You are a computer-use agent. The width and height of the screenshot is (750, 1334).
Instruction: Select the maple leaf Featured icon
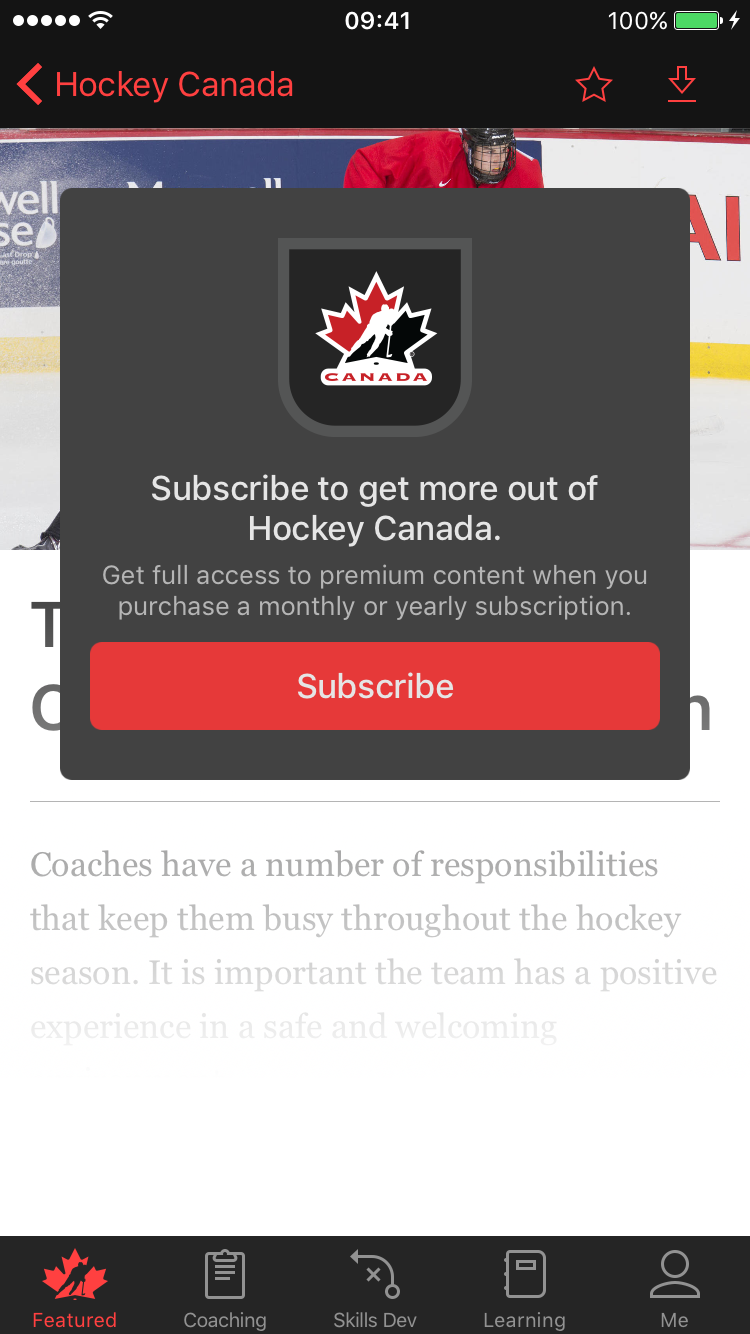tap(74, 1272)
